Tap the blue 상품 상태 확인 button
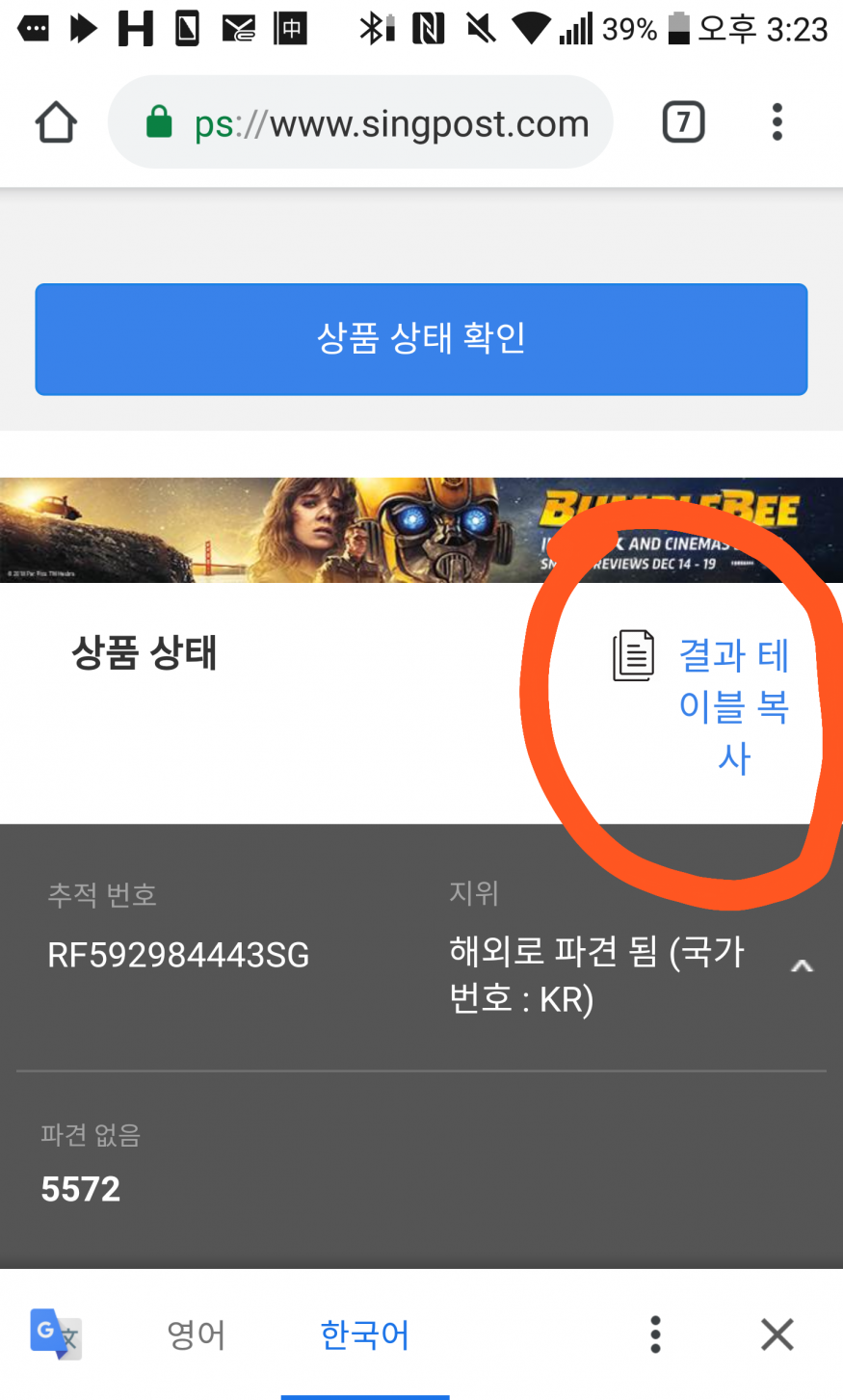The image size is (843, 1400). 421,339
